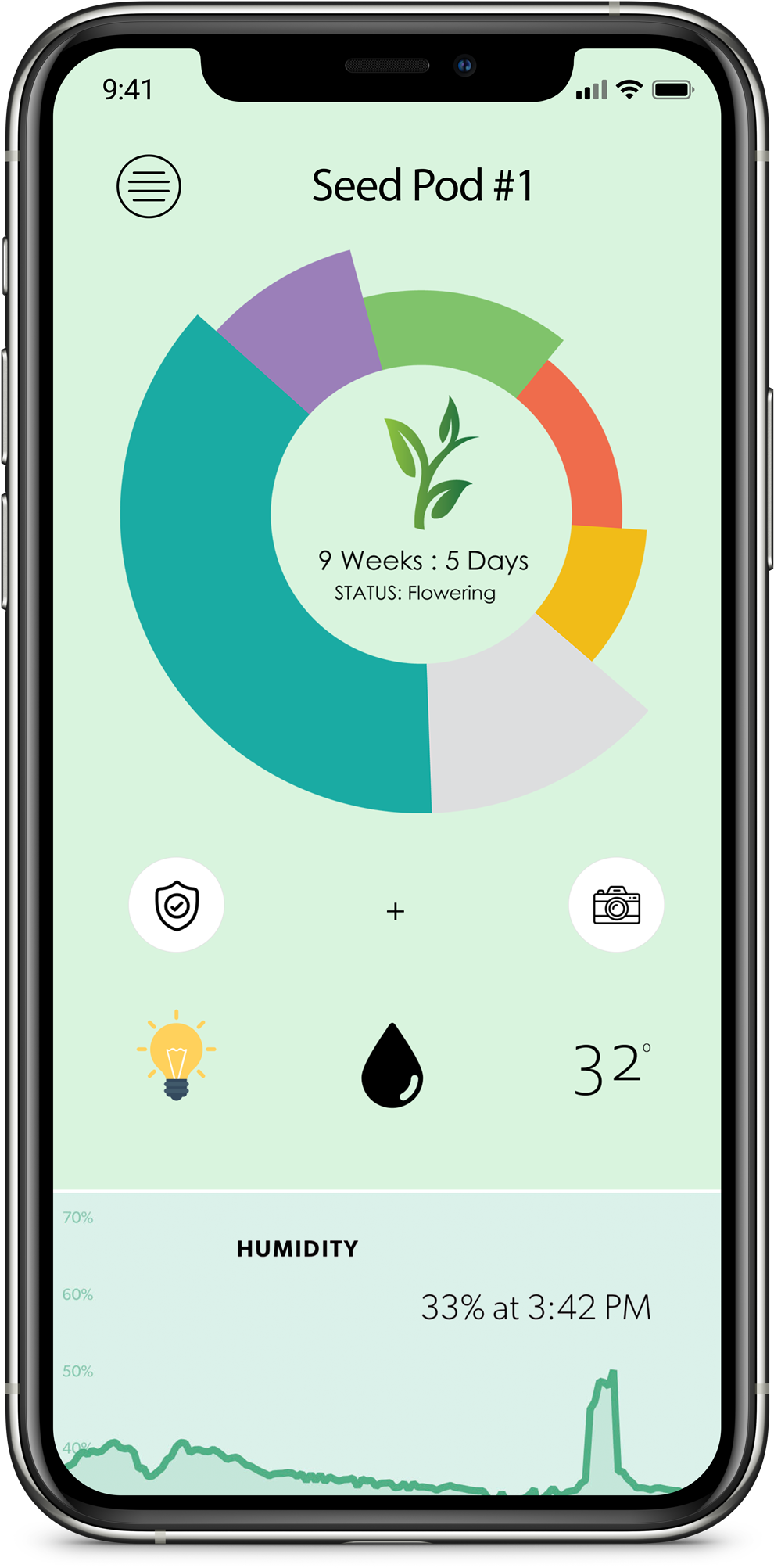
Task: Open the camera
Action: tap(616, 905)
